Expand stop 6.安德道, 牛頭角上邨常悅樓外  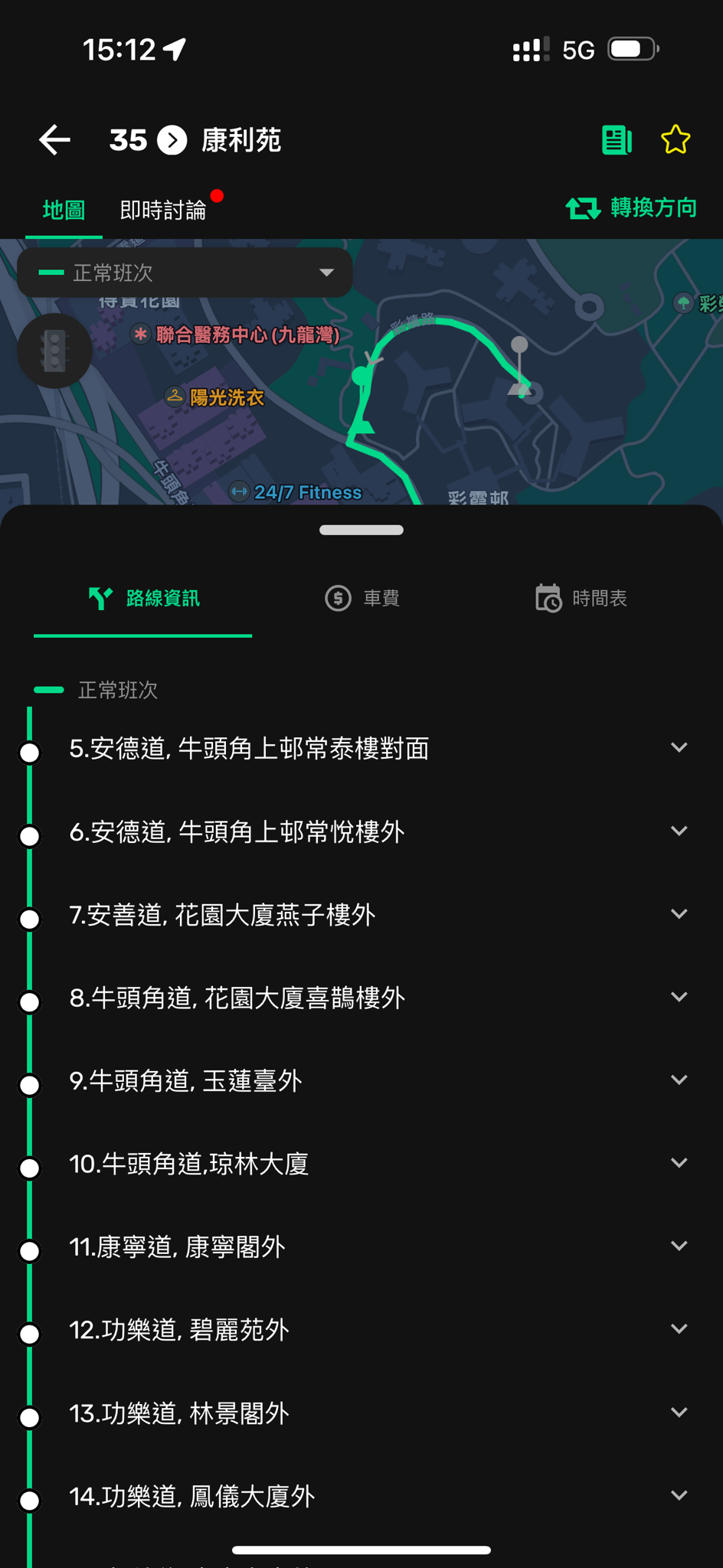[679, 831]
